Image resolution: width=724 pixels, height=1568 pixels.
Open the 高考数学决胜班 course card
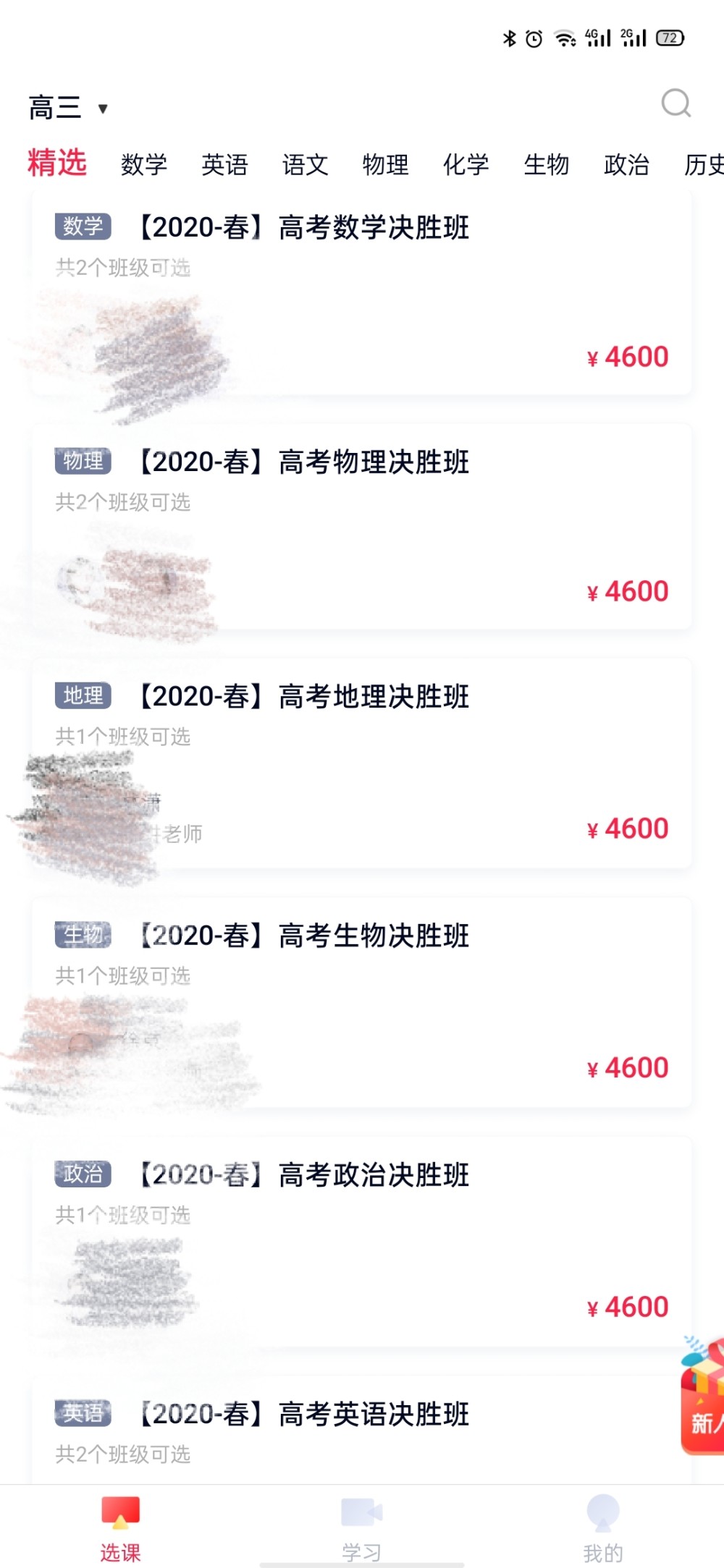point(362,297)
